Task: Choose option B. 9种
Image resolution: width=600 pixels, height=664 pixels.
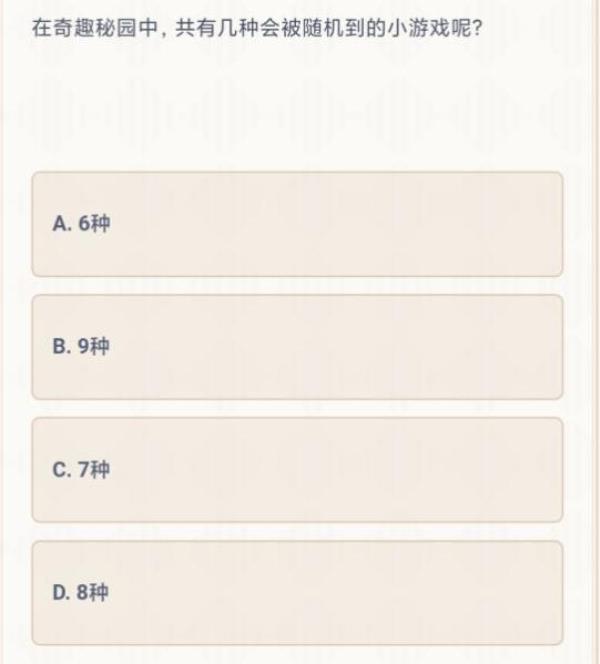Action: click(x=297, y=347)
